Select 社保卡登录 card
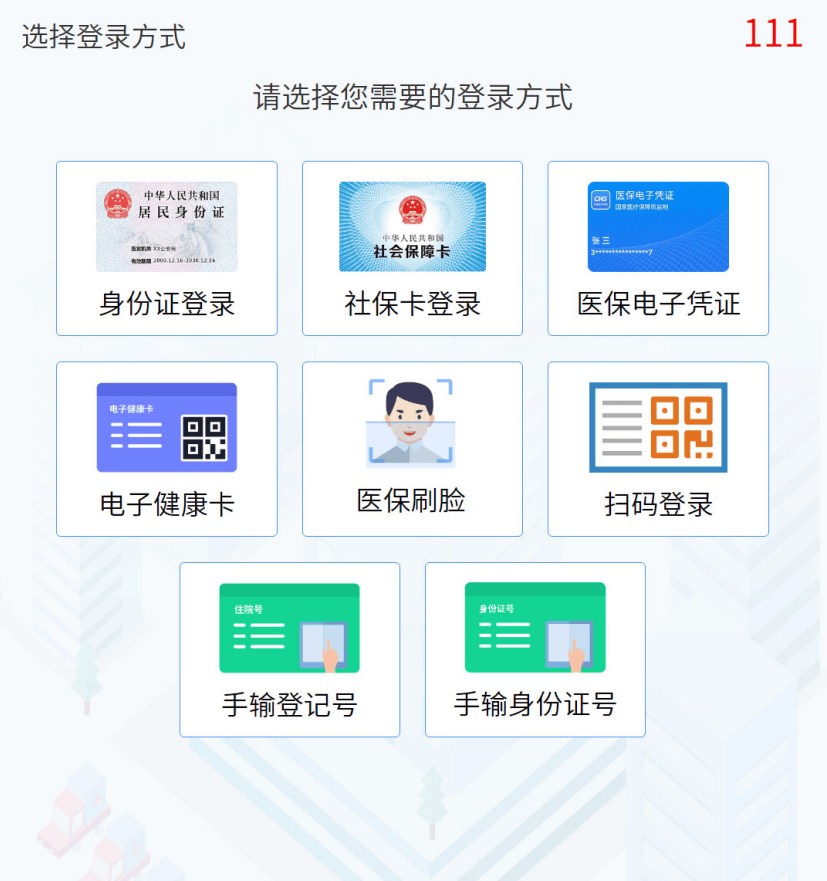827x881 pixels. (412, 248)
